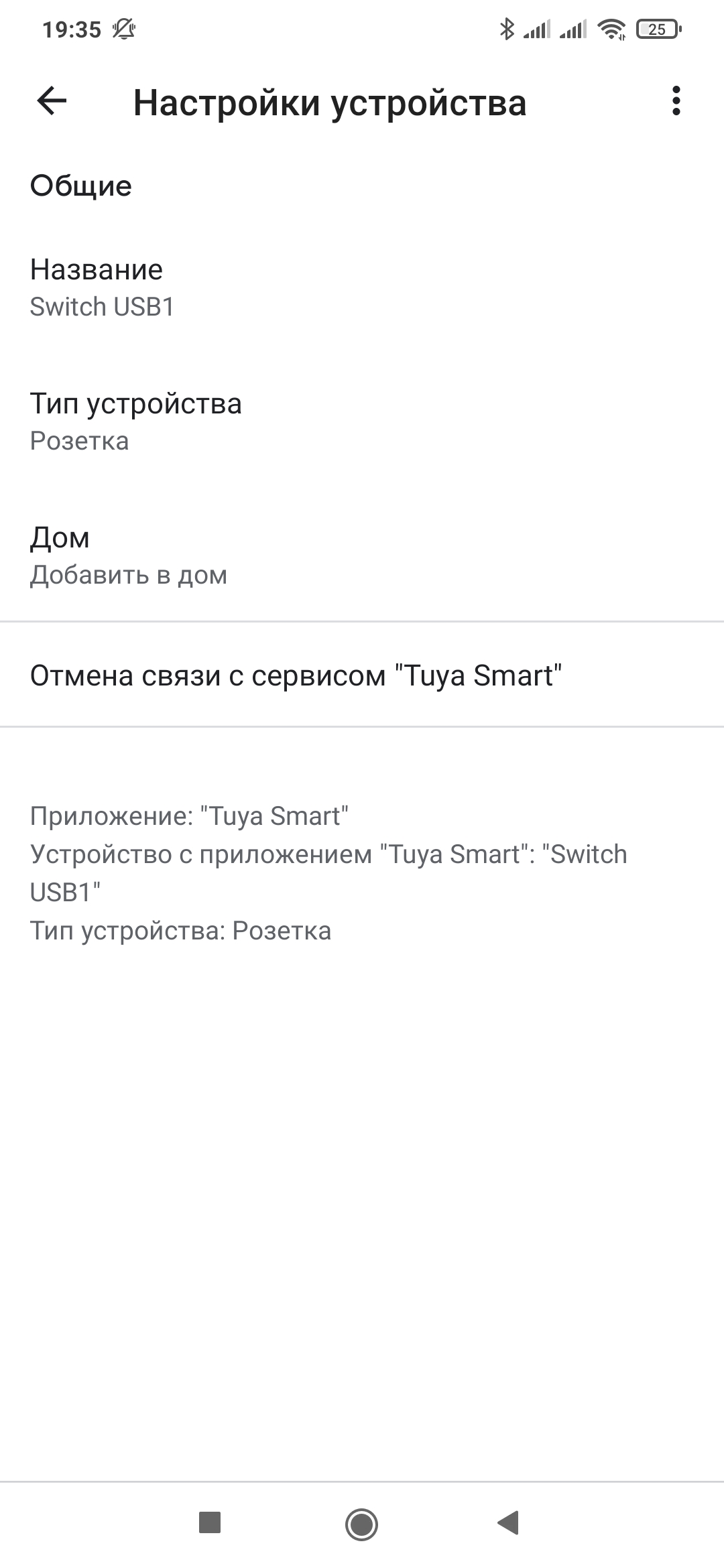724x1568 pixels.
Task: Open the Тип устройства setting
Action: click(362, 421)
